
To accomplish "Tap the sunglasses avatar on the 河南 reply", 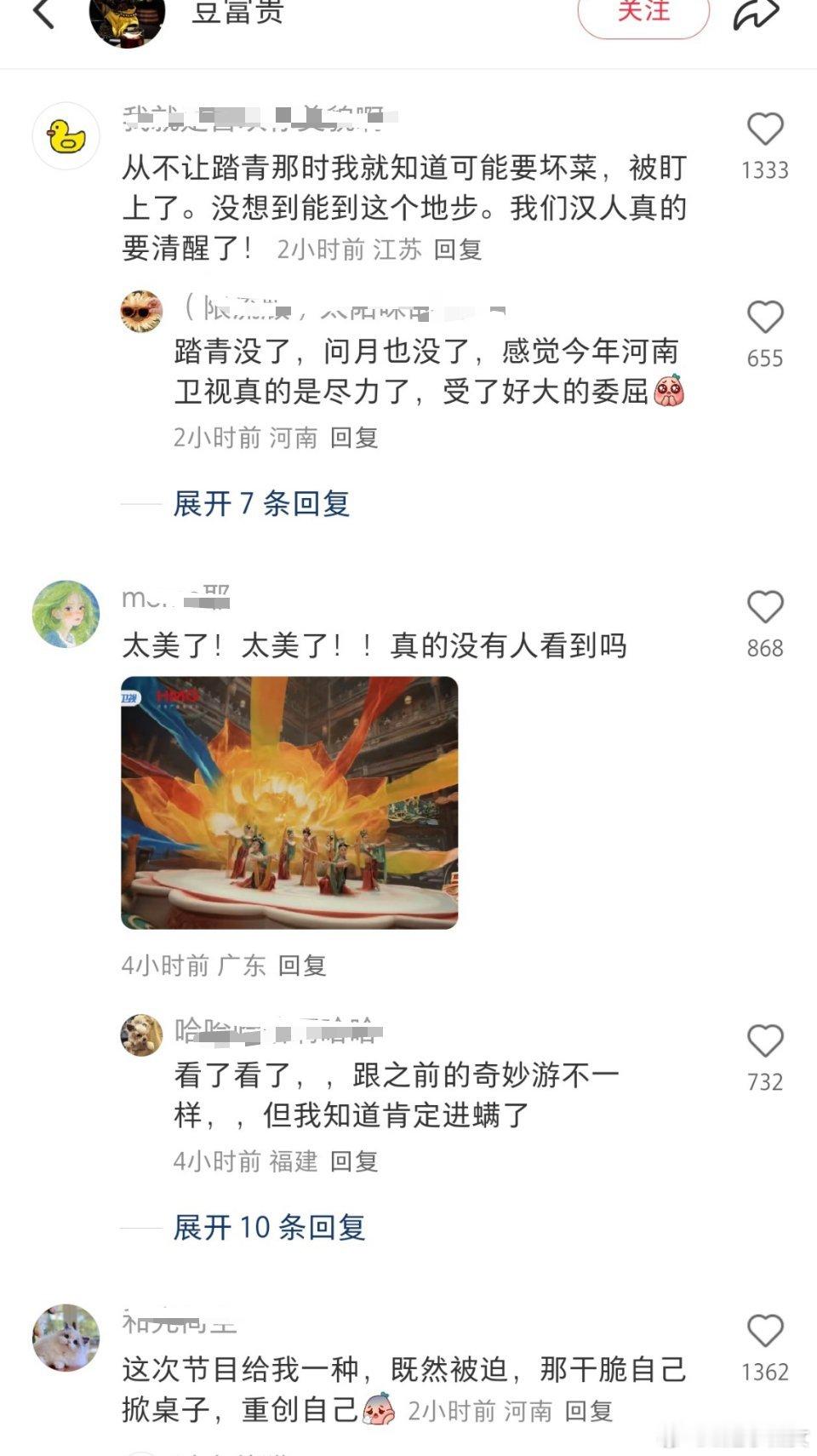I will point(142,312).
